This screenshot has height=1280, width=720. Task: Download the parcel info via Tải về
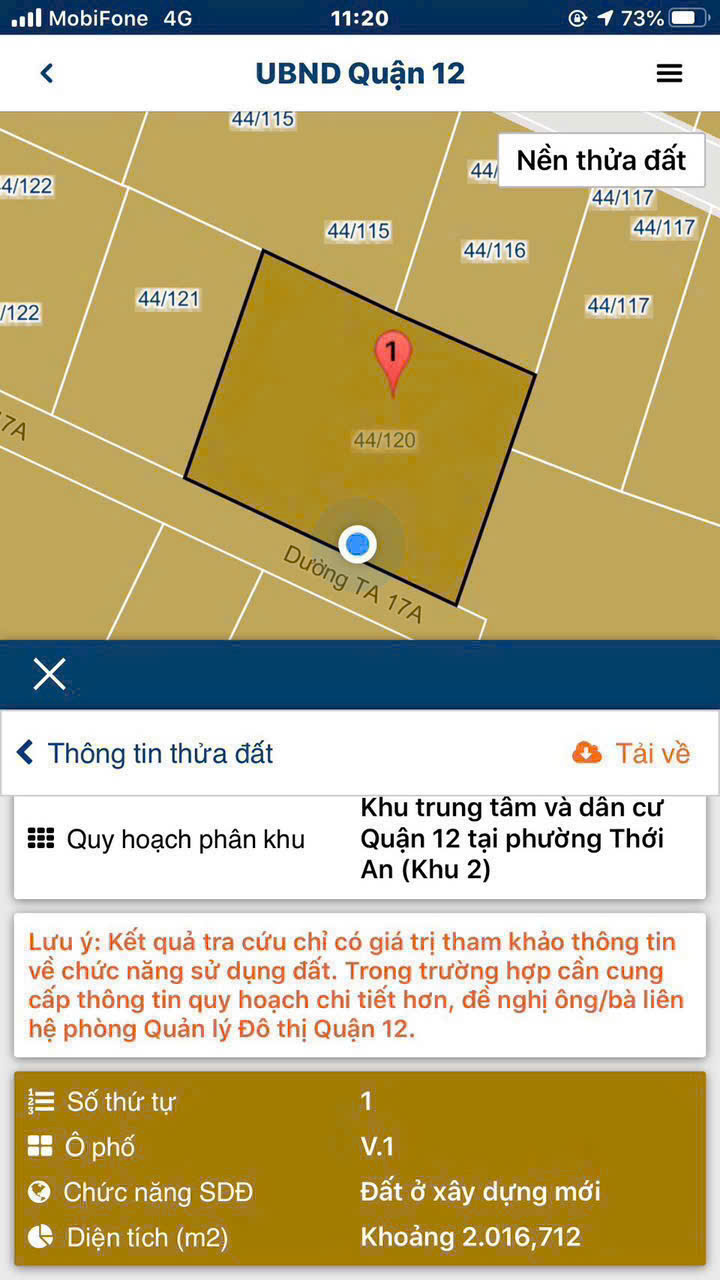(632, 753)
